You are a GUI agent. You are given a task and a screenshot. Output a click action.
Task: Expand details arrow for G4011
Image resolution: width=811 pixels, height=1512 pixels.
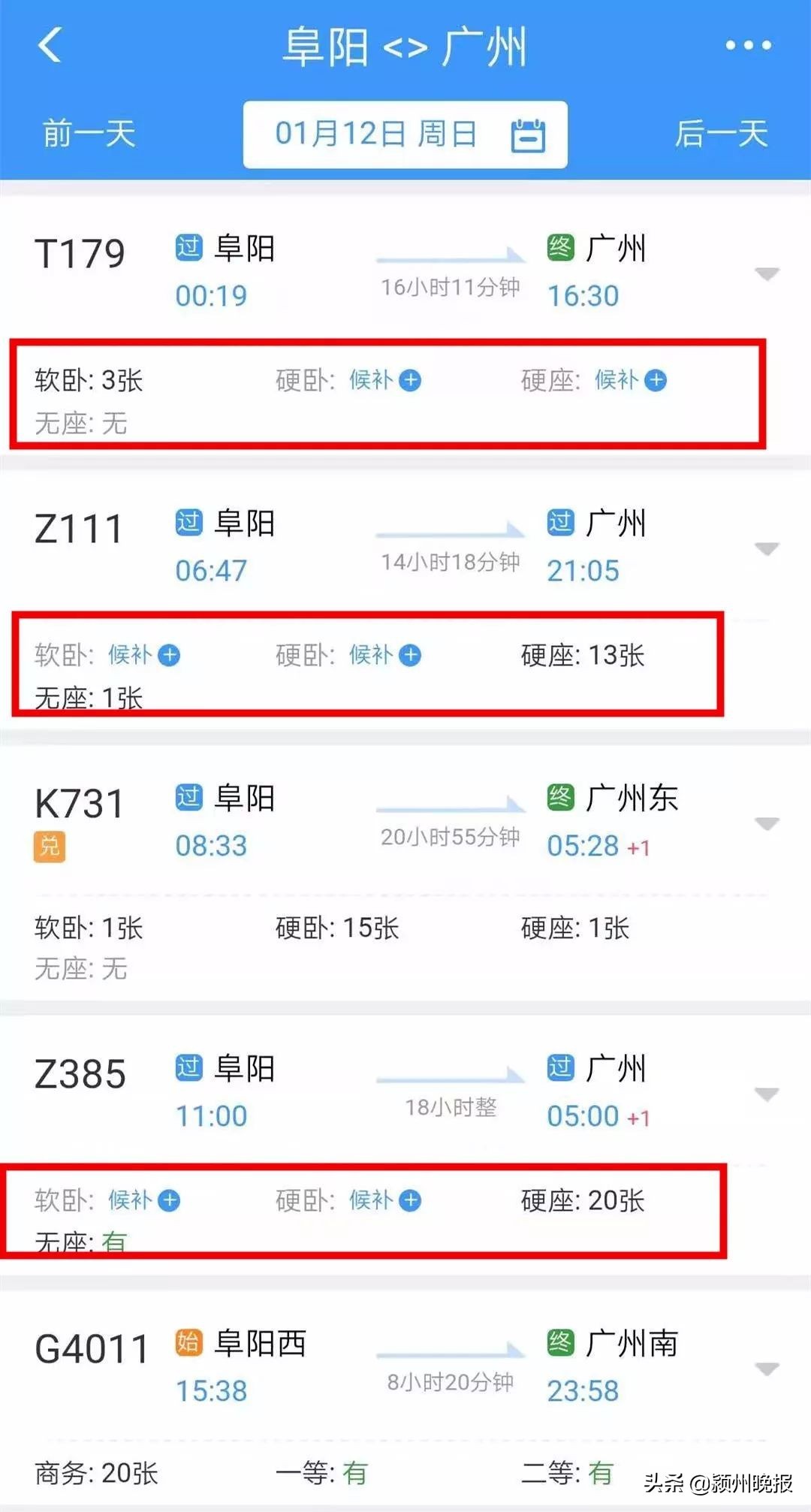click(x=767, y=1369)
